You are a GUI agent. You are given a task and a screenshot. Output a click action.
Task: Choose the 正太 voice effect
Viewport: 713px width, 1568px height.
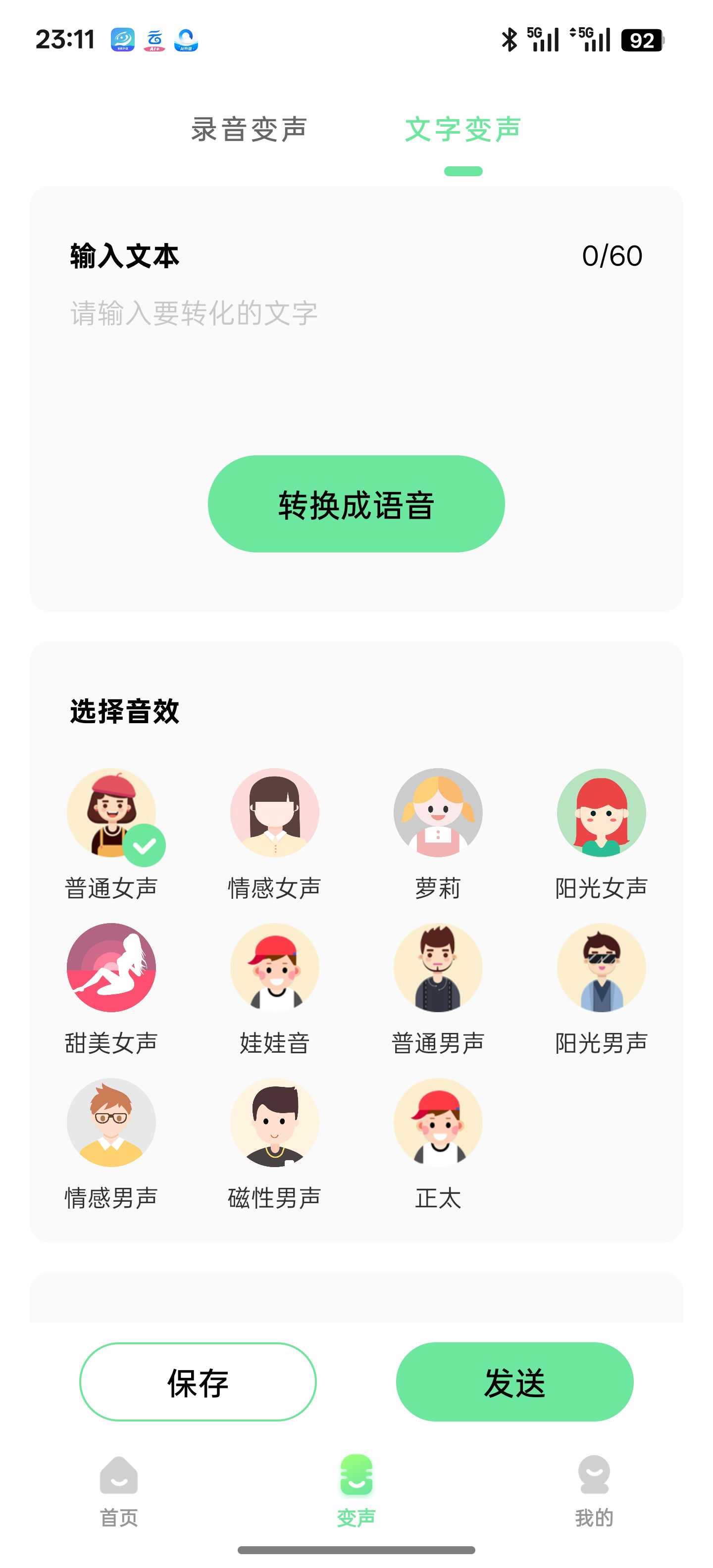click(x=438, y=1123)
